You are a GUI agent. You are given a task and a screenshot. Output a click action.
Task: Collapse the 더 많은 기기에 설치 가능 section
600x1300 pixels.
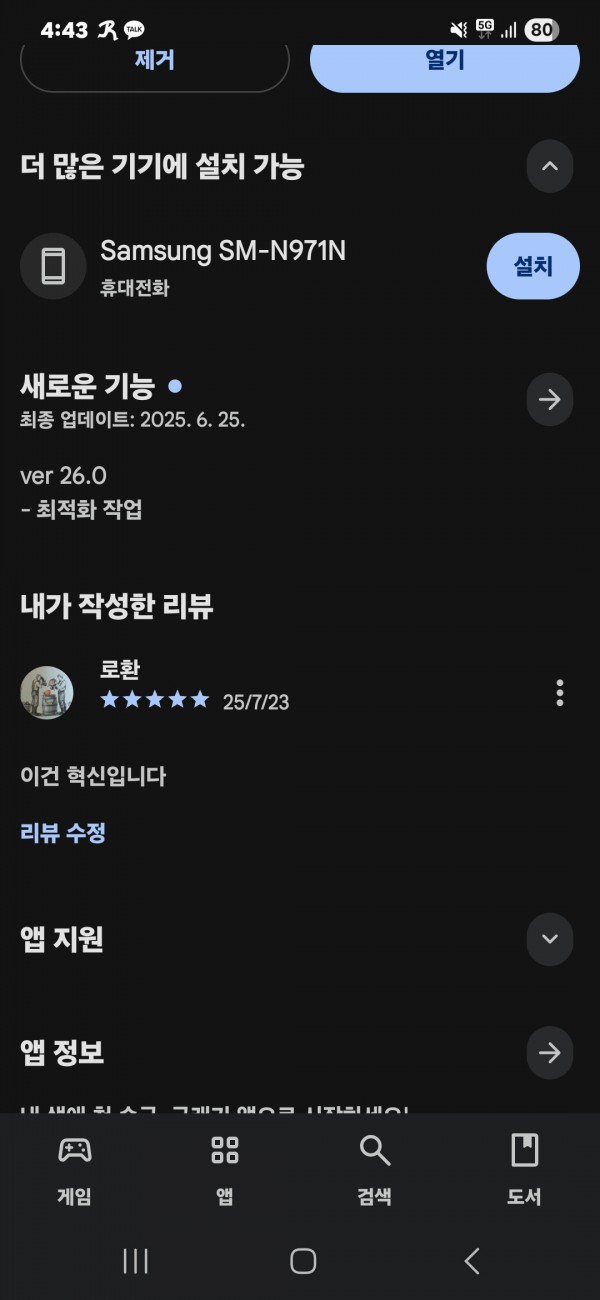[550, 166]
